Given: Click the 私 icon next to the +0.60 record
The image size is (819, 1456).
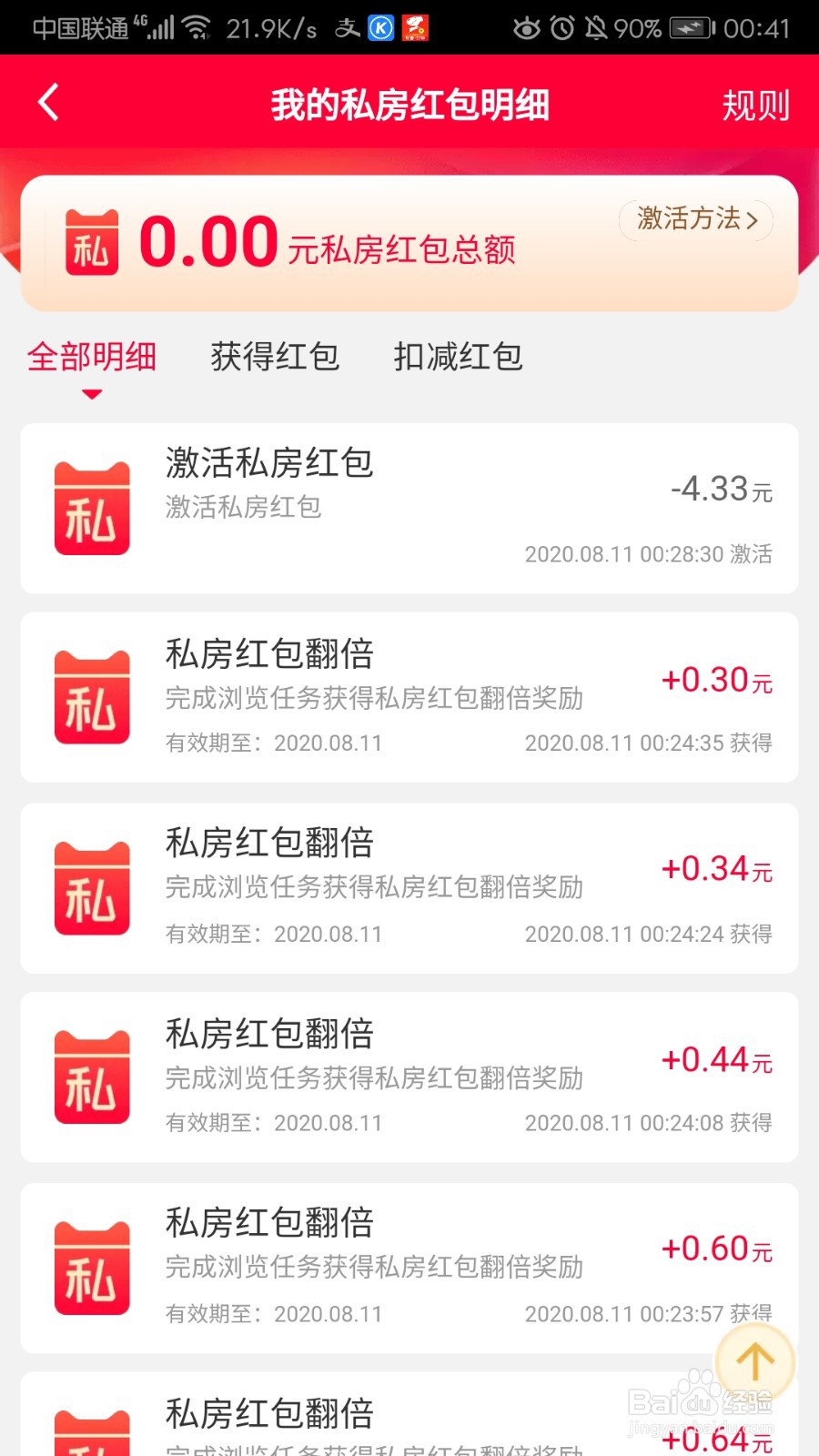Looking at the screenshot, I should click(x=91, y=1267).
